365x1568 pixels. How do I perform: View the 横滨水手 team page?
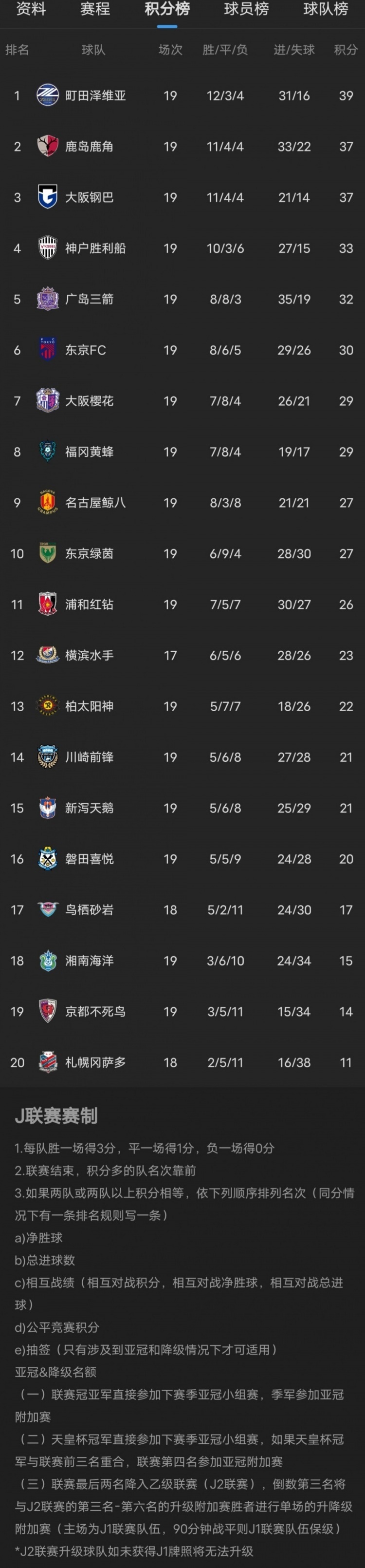coord(90,656)
